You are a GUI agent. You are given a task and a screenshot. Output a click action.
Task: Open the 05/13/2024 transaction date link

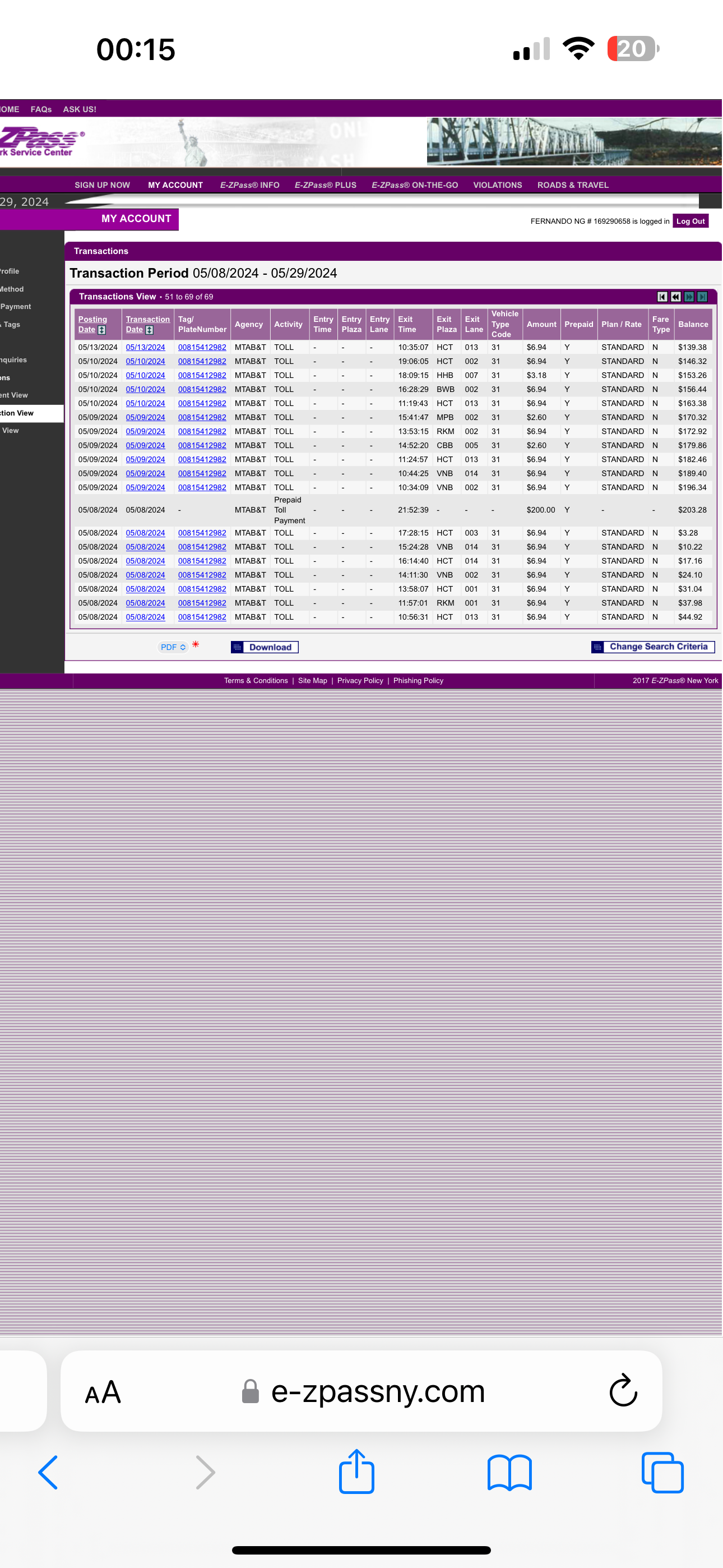pos(145,347)
